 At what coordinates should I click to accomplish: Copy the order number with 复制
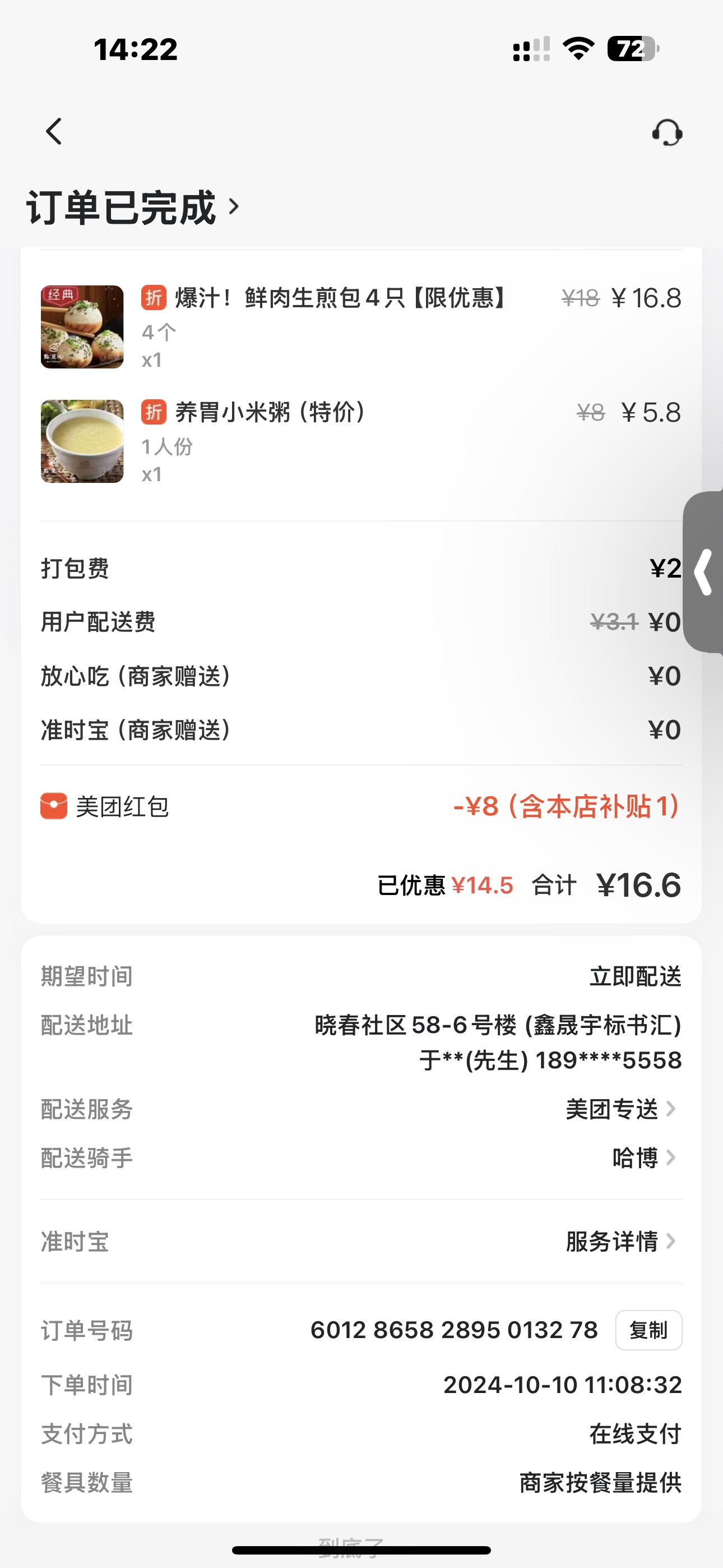(x=648, y=1330)
